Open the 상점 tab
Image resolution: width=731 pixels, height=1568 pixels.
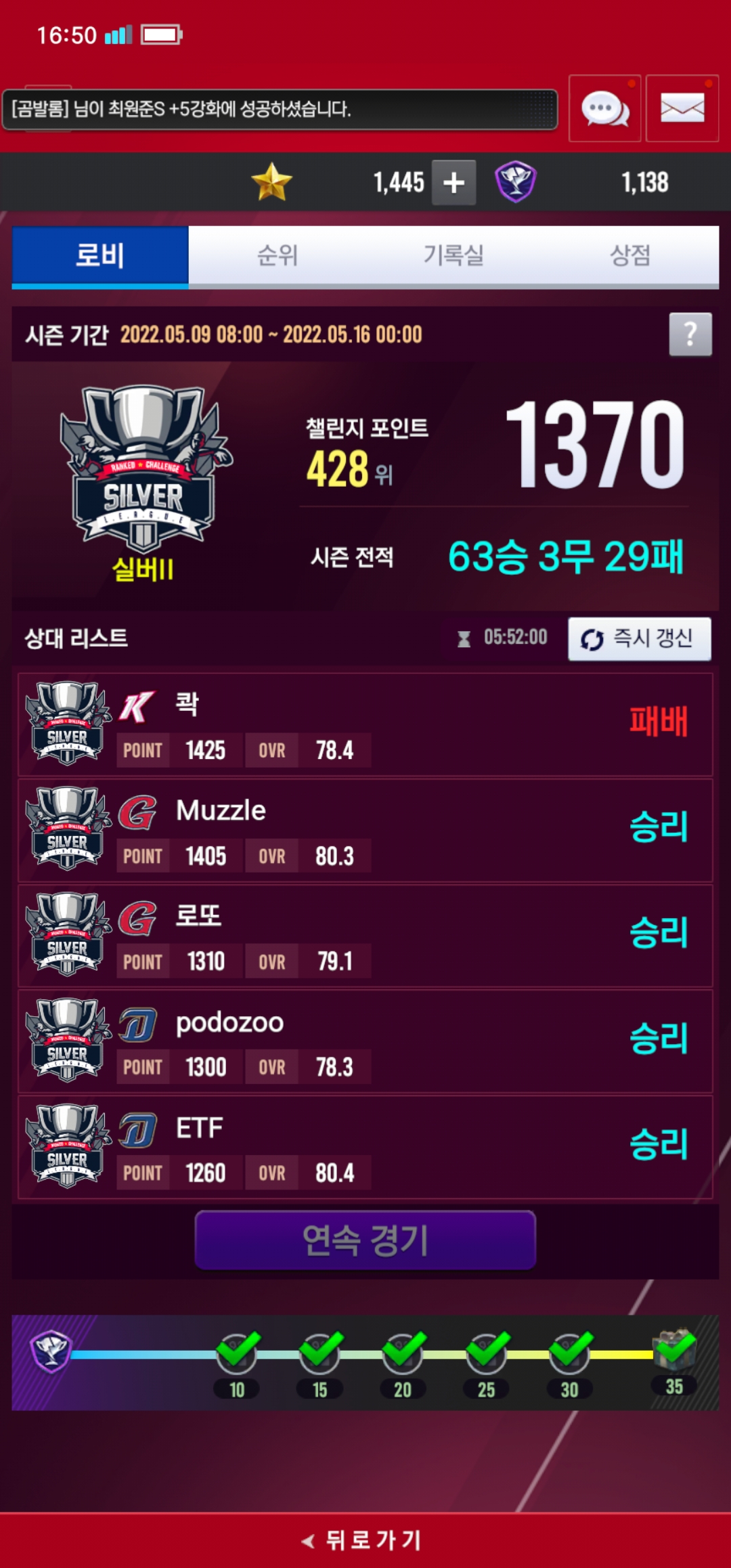tap(629, 255)
